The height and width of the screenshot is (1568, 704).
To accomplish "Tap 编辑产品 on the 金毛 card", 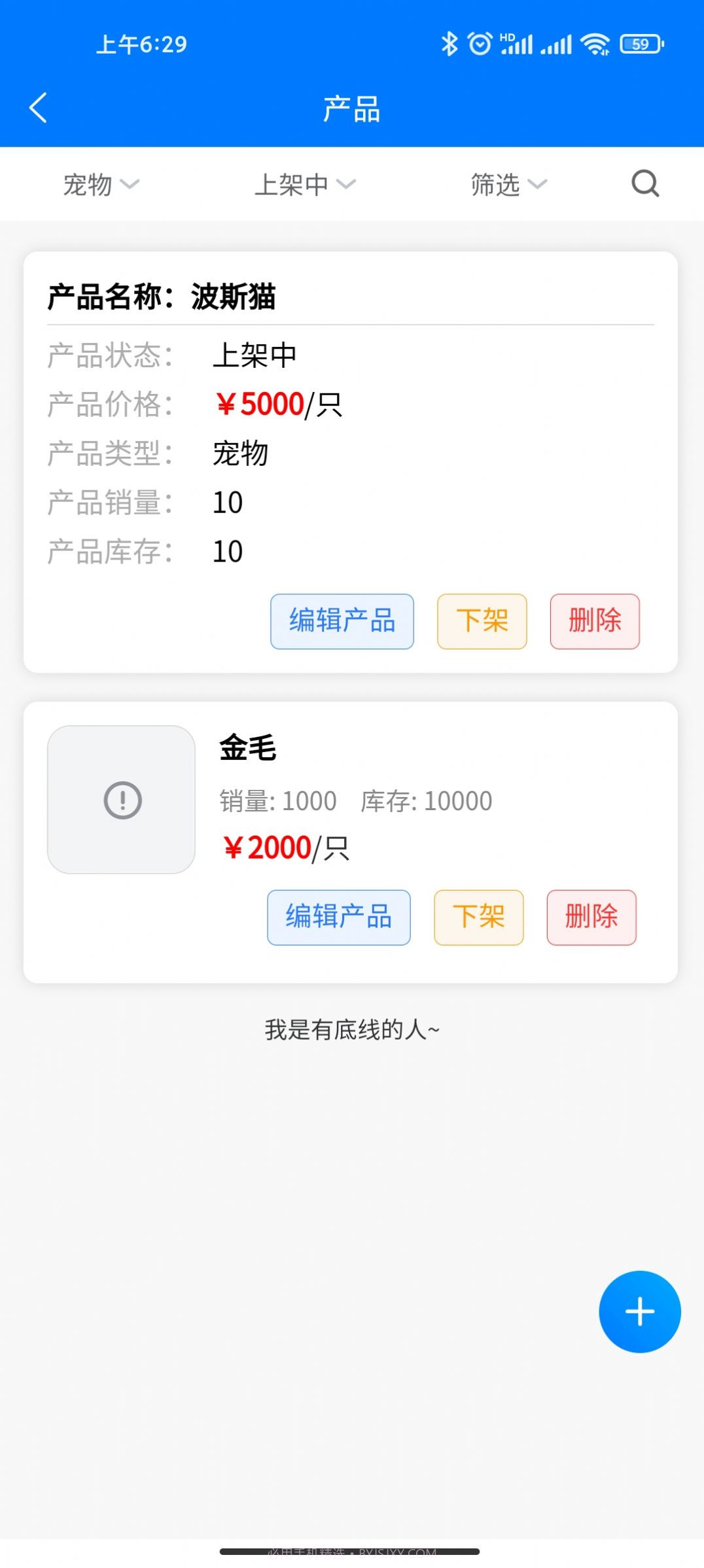I will pyautogui.click(x=338, y=918).
